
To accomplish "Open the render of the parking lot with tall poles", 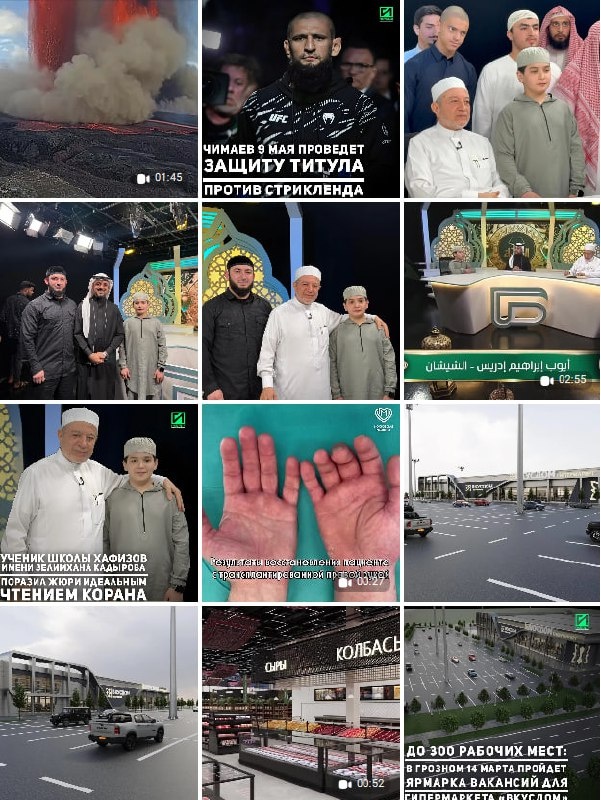I will (502, 503).
